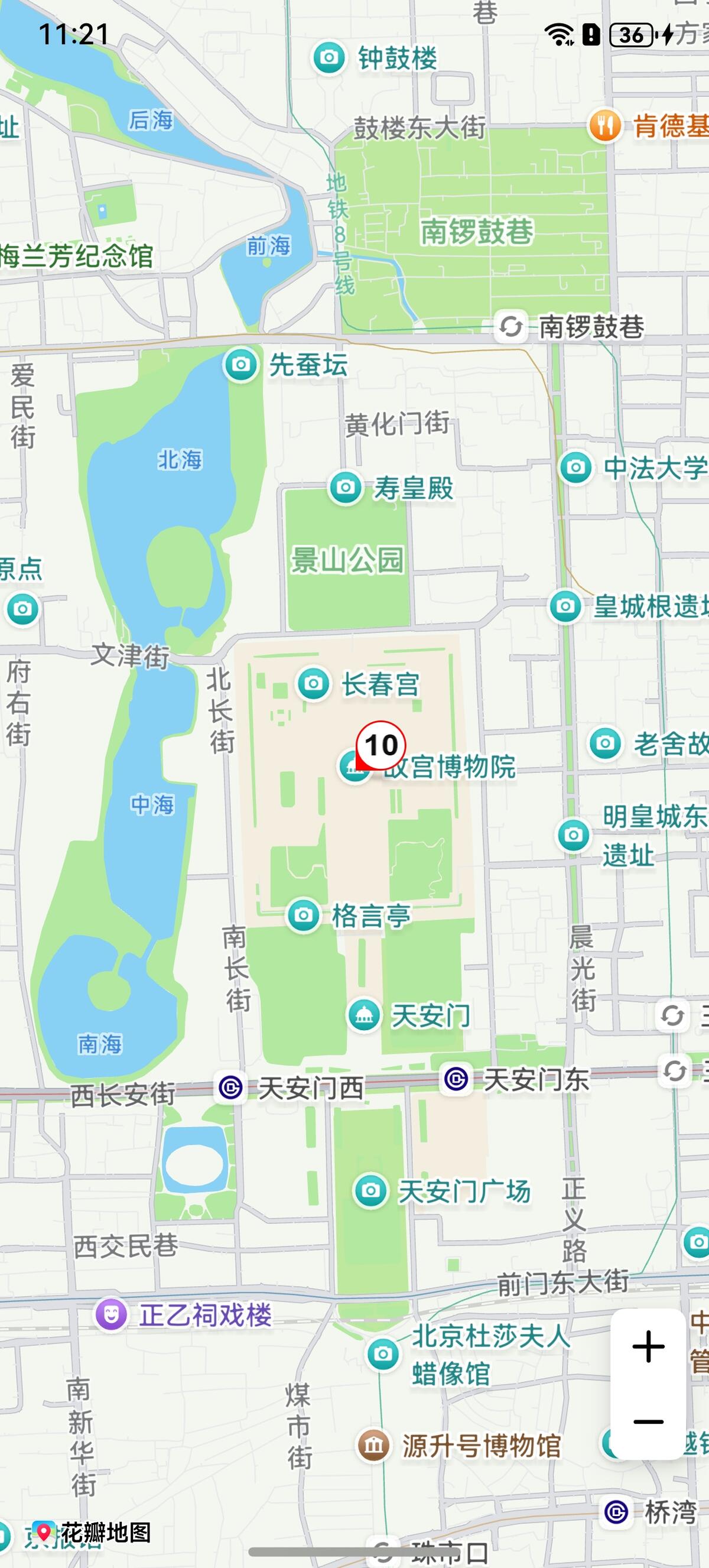Image resolution: width=709 pixels, height=1568 pixels.
Task: Tap the 桥湾 subway station
Action: [616, 1512]
